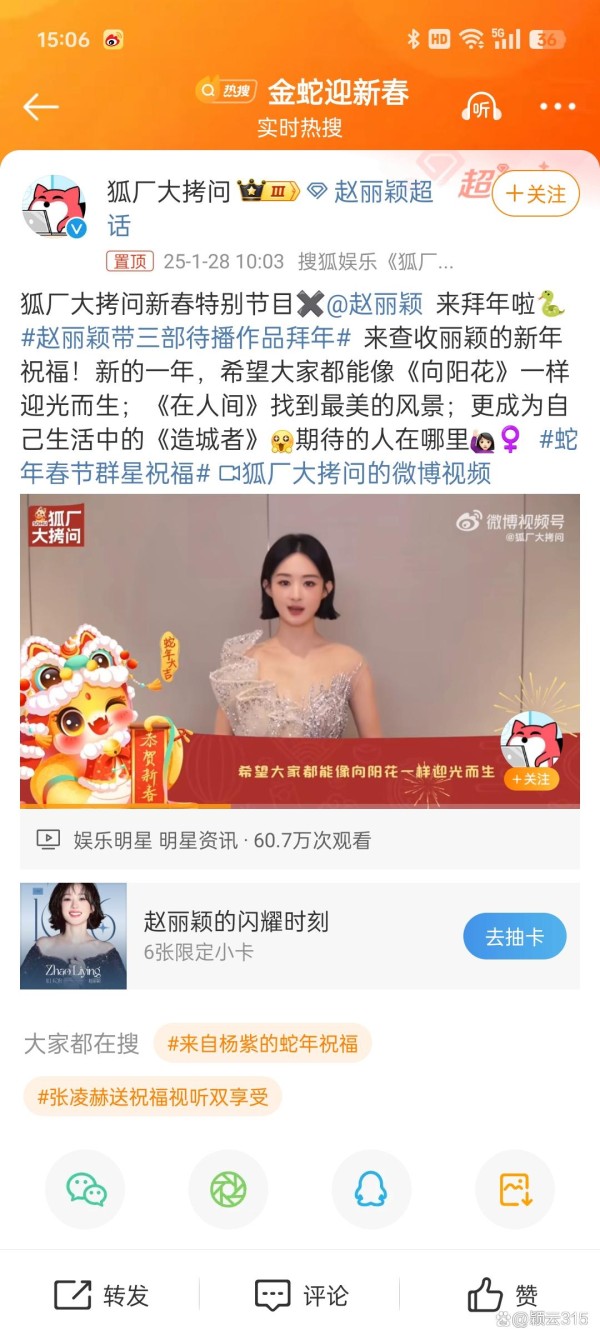Open hashtag #蛇年春节群星祝福#
The image size is (600, 1340).
coord(300,455)
